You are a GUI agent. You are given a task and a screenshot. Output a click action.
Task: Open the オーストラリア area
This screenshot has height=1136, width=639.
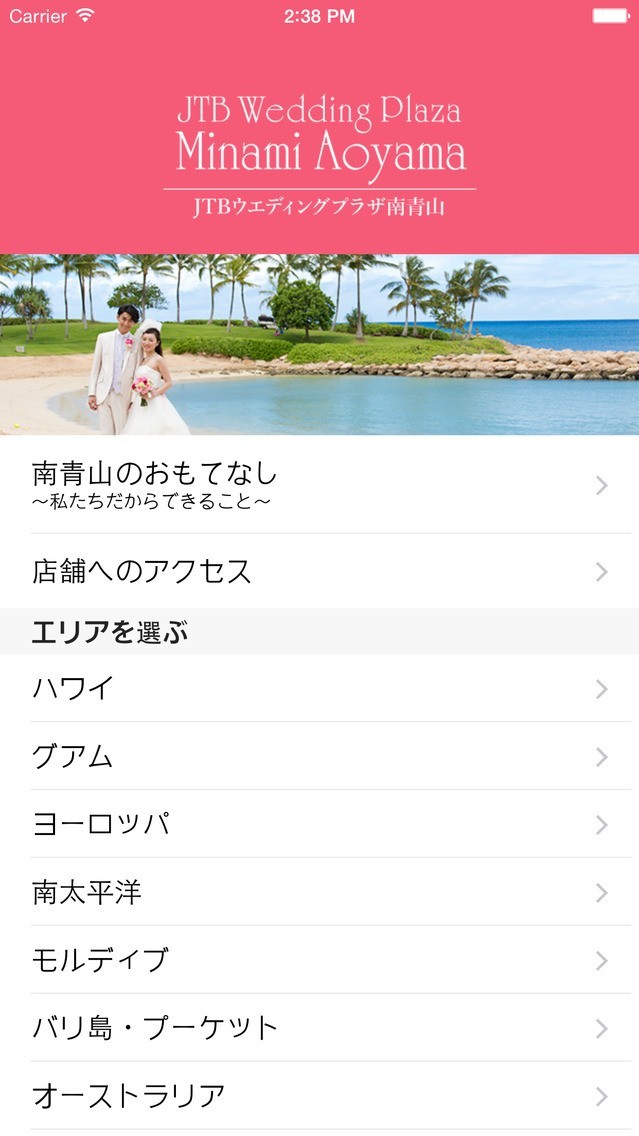(x=319, y=1096)
